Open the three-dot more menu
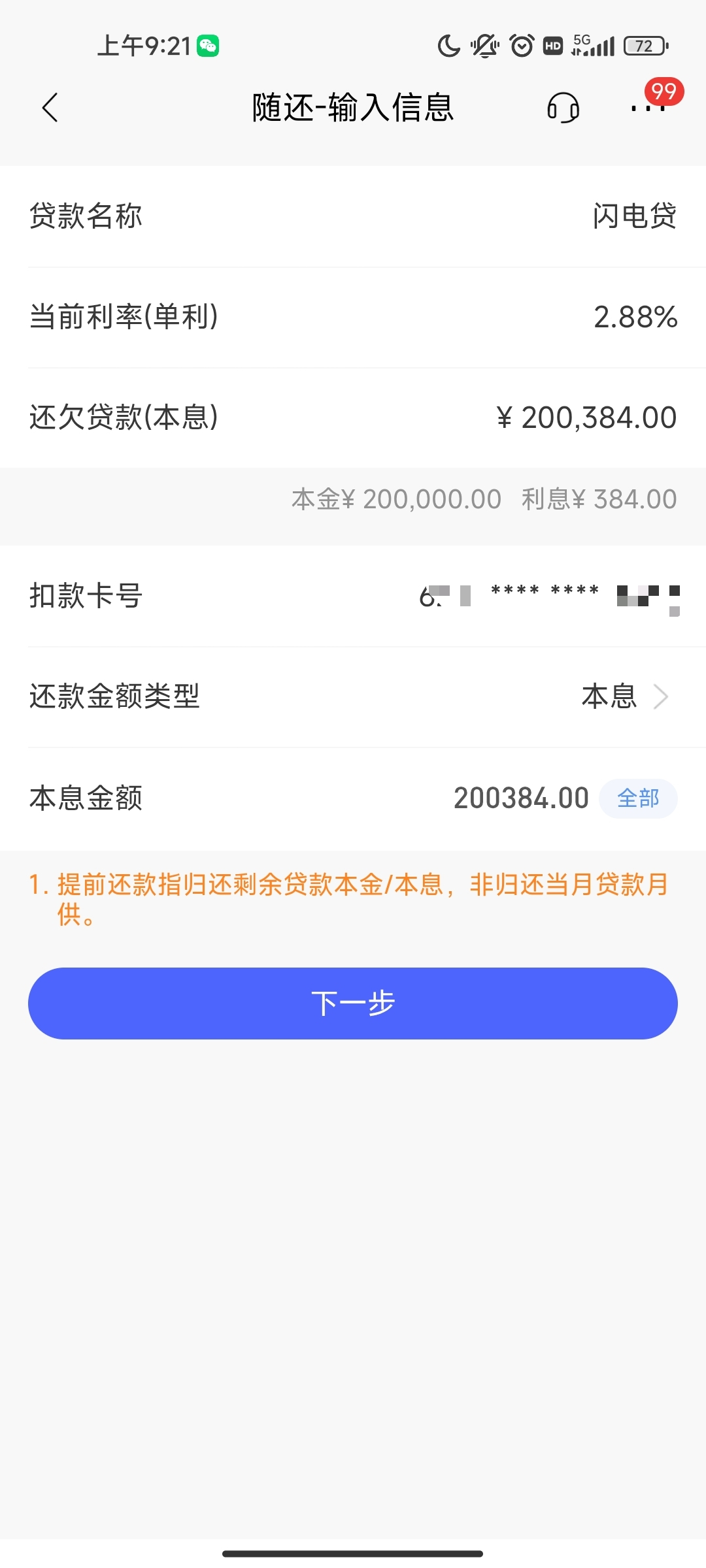 647,108
